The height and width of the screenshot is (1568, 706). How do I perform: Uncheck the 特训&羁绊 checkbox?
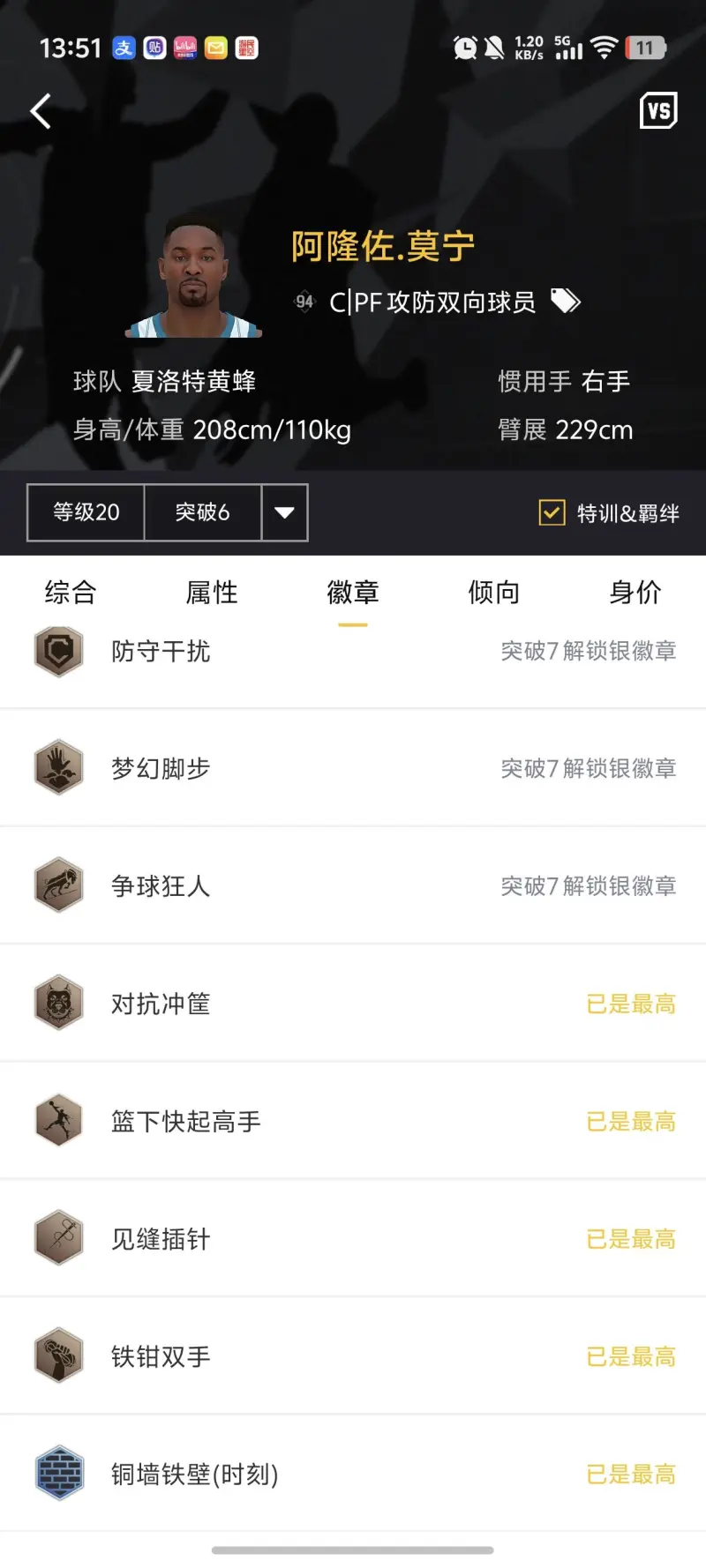(552, 512)
